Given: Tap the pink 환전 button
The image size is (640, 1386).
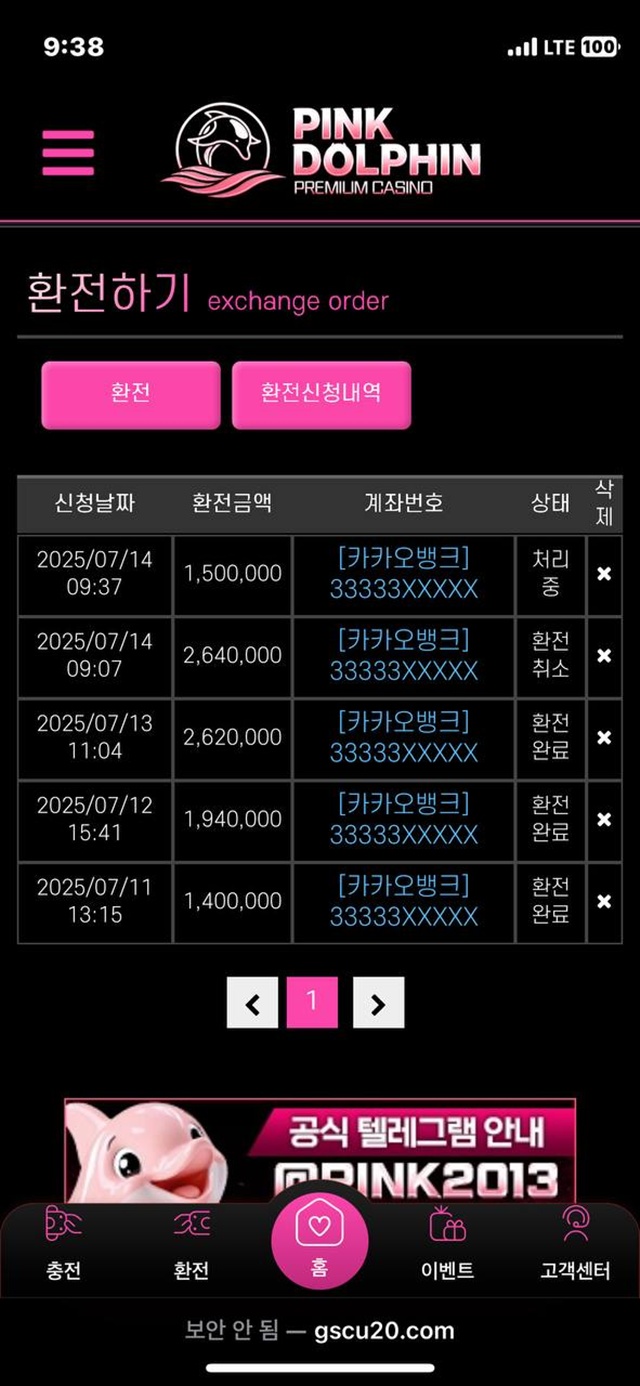Looking at the screenshot, I should [131, 394].
